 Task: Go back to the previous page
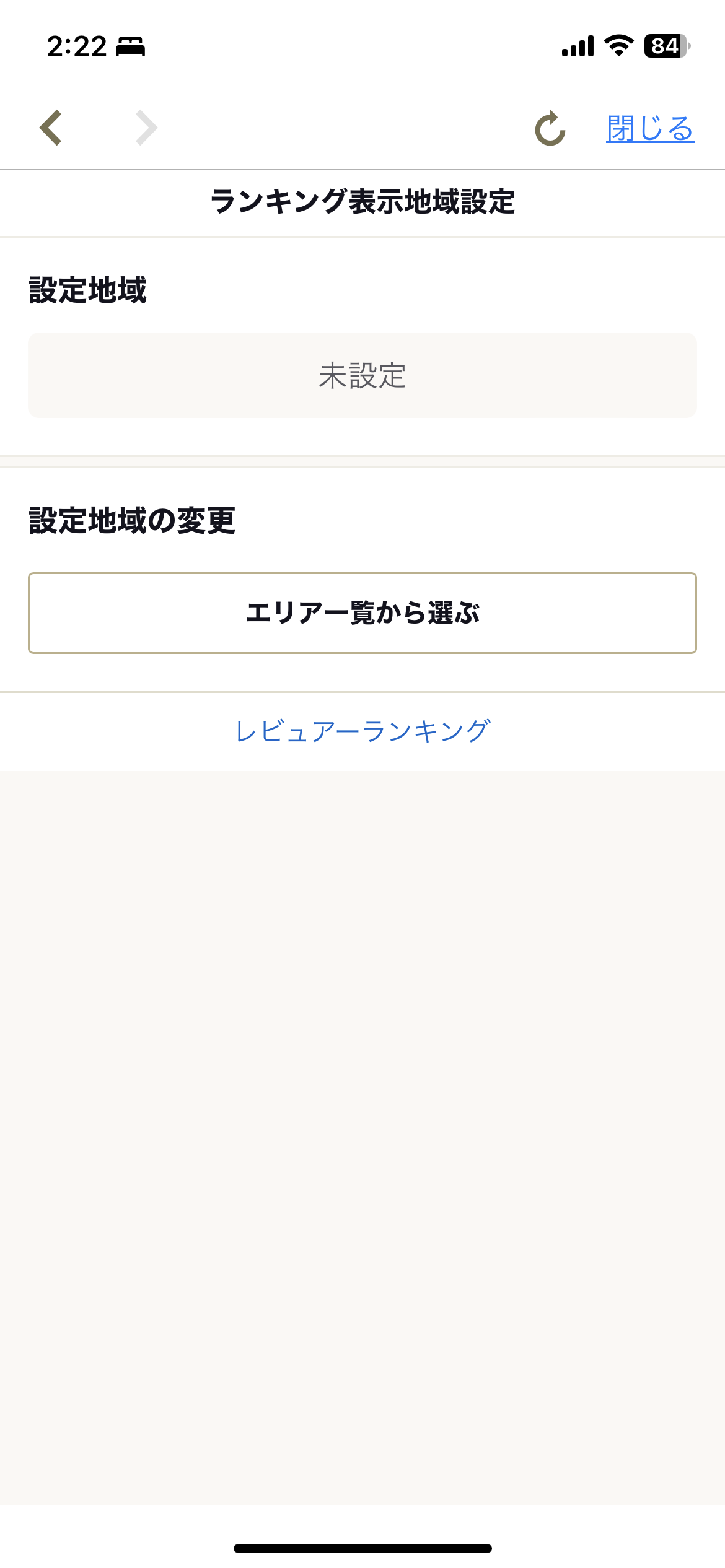[51, 128]
